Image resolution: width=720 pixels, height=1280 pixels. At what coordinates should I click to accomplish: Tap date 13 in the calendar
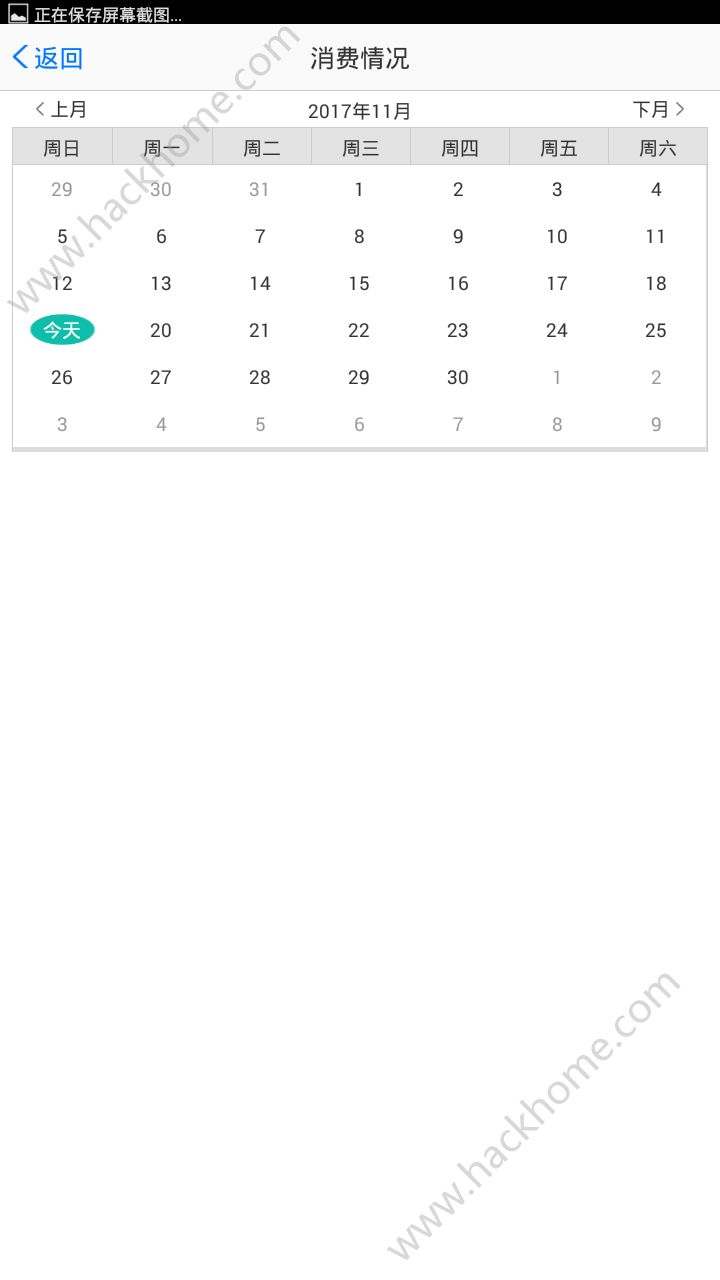coord(161,284)
